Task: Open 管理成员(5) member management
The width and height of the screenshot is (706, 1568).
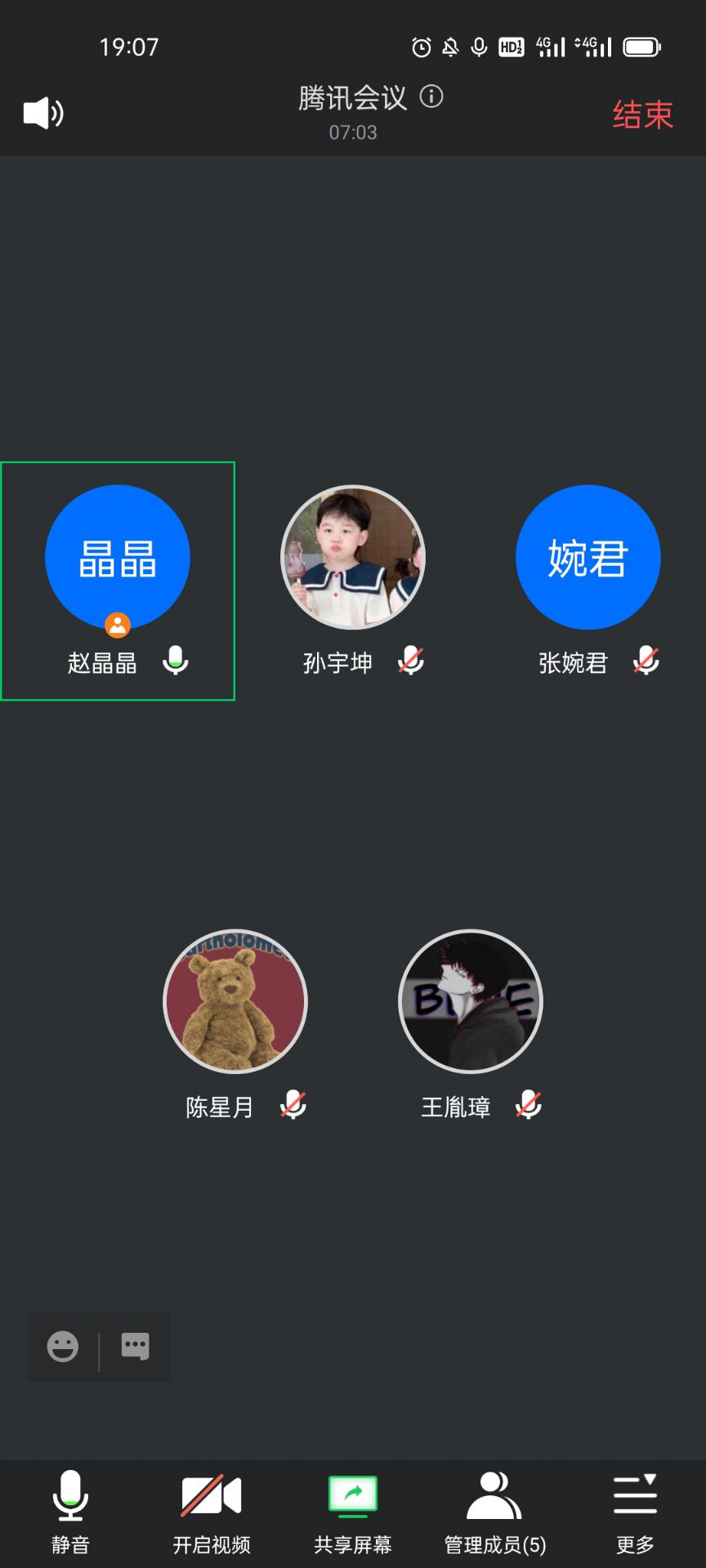Action: click(x=494, y=1511)
